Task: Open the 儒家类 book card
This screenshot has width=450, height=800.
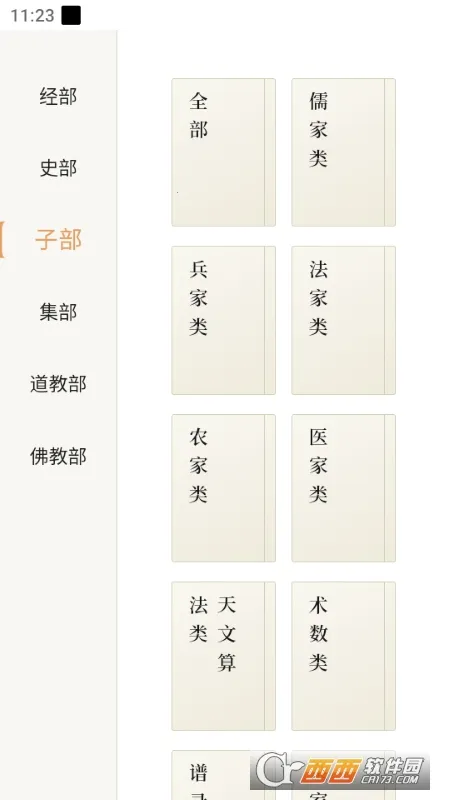Action: pyautogui.click(x=343, y=152)
